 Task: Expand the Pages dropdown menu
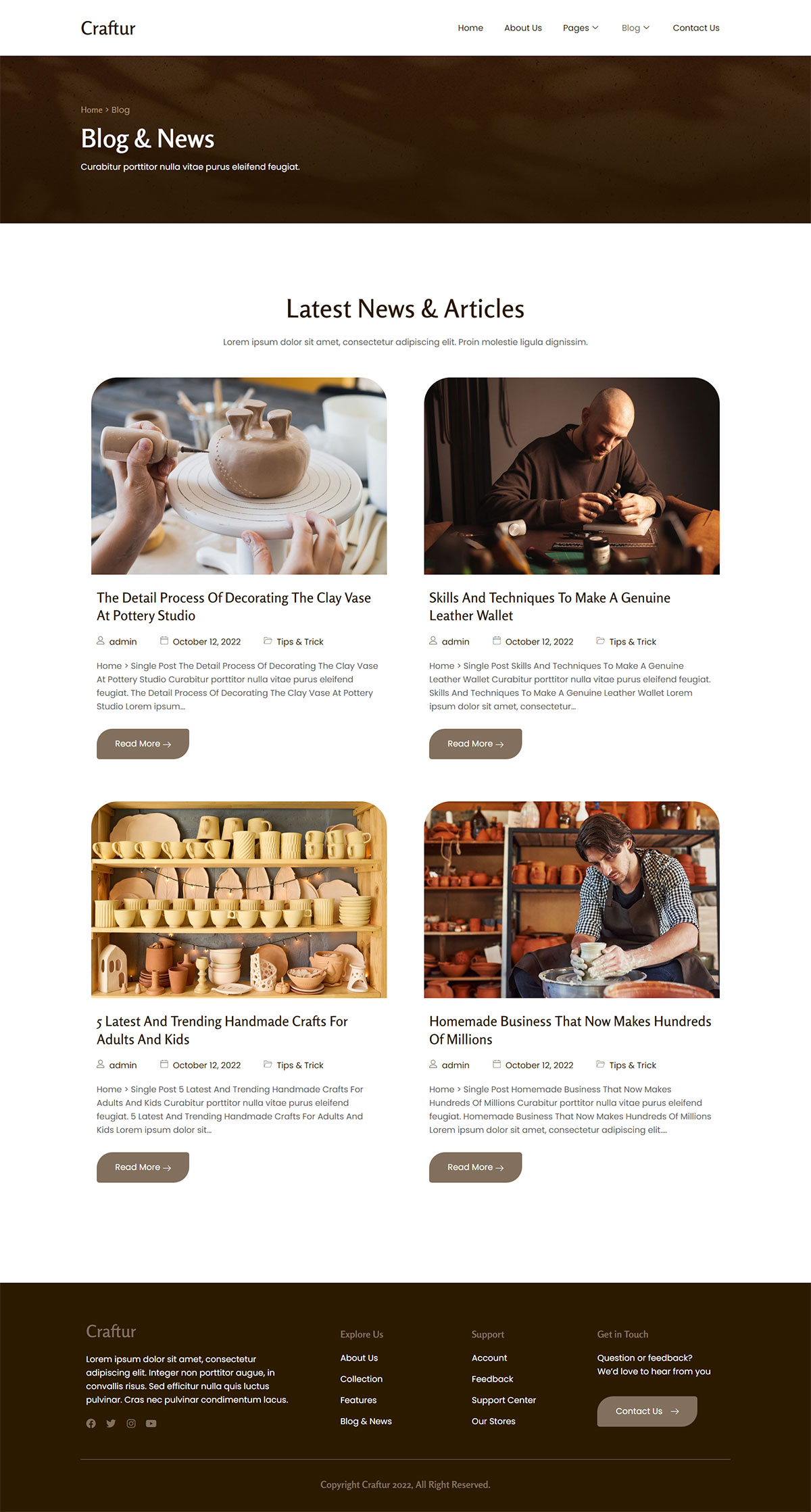click(x=580, y=28)
